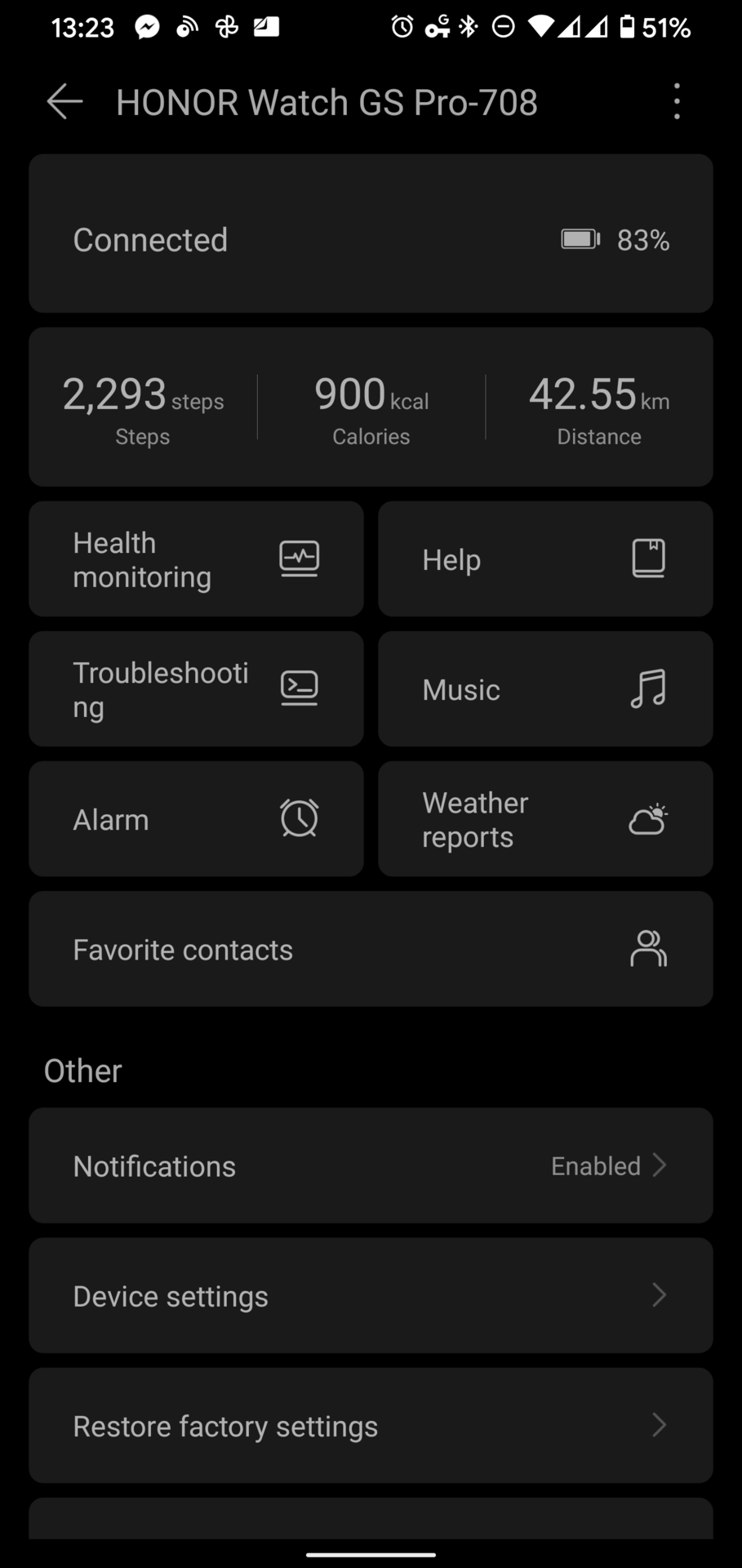Open the three-dot overflow menu
The image size is (742, 1568).
677,102
